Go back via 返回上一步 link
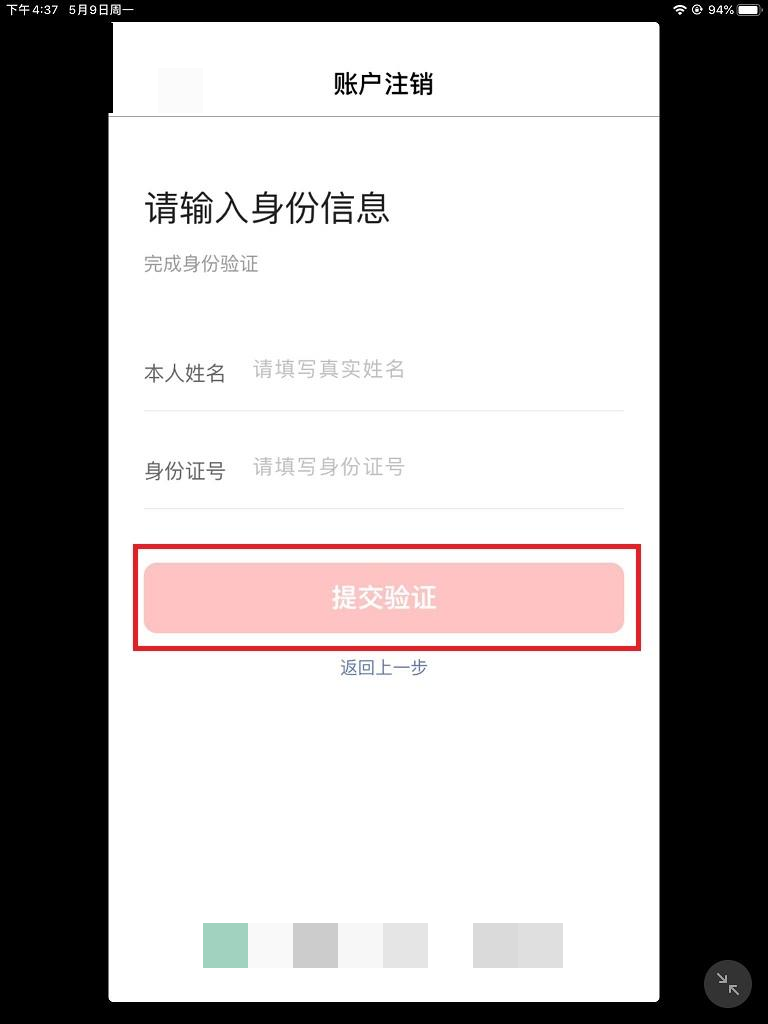The image size is (768, 1024). point(384,668)
